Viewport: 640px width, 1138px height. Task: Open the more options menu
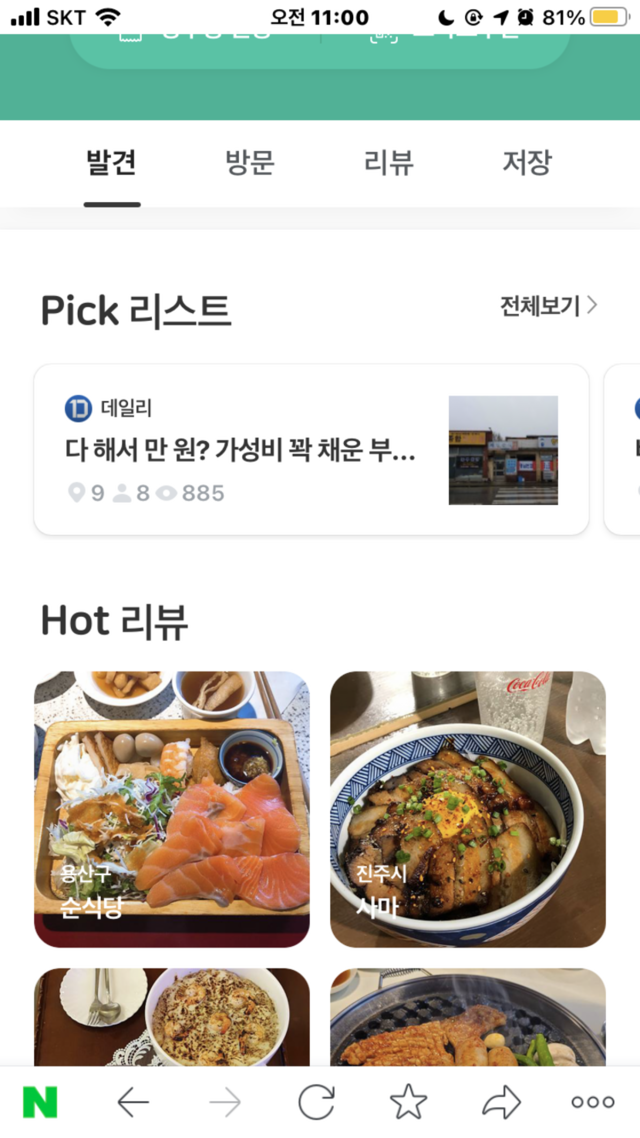[x=593, y=1102]
